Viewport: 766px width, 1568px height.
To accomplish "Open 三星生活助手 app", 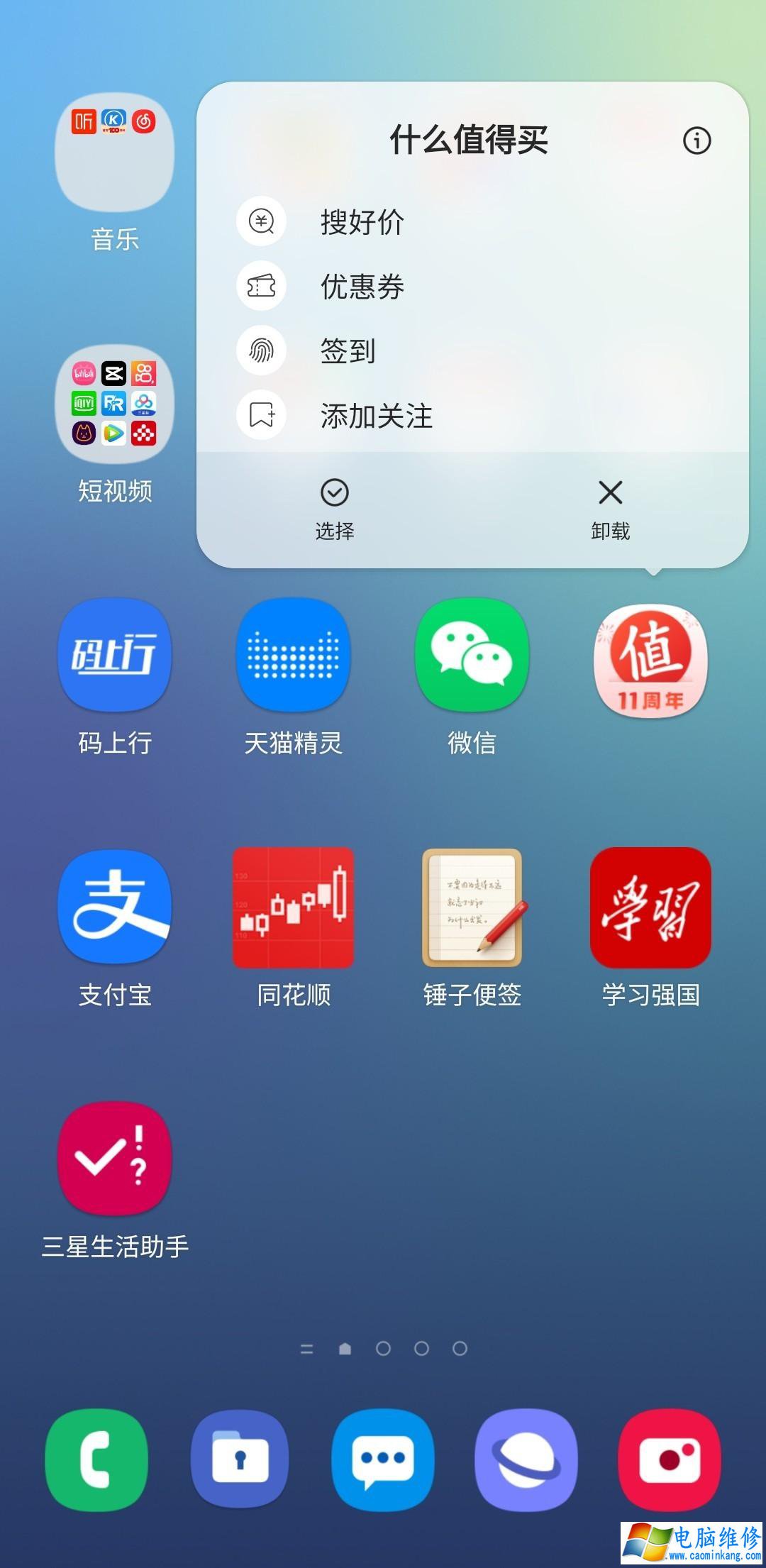I will click(115, 1159).
